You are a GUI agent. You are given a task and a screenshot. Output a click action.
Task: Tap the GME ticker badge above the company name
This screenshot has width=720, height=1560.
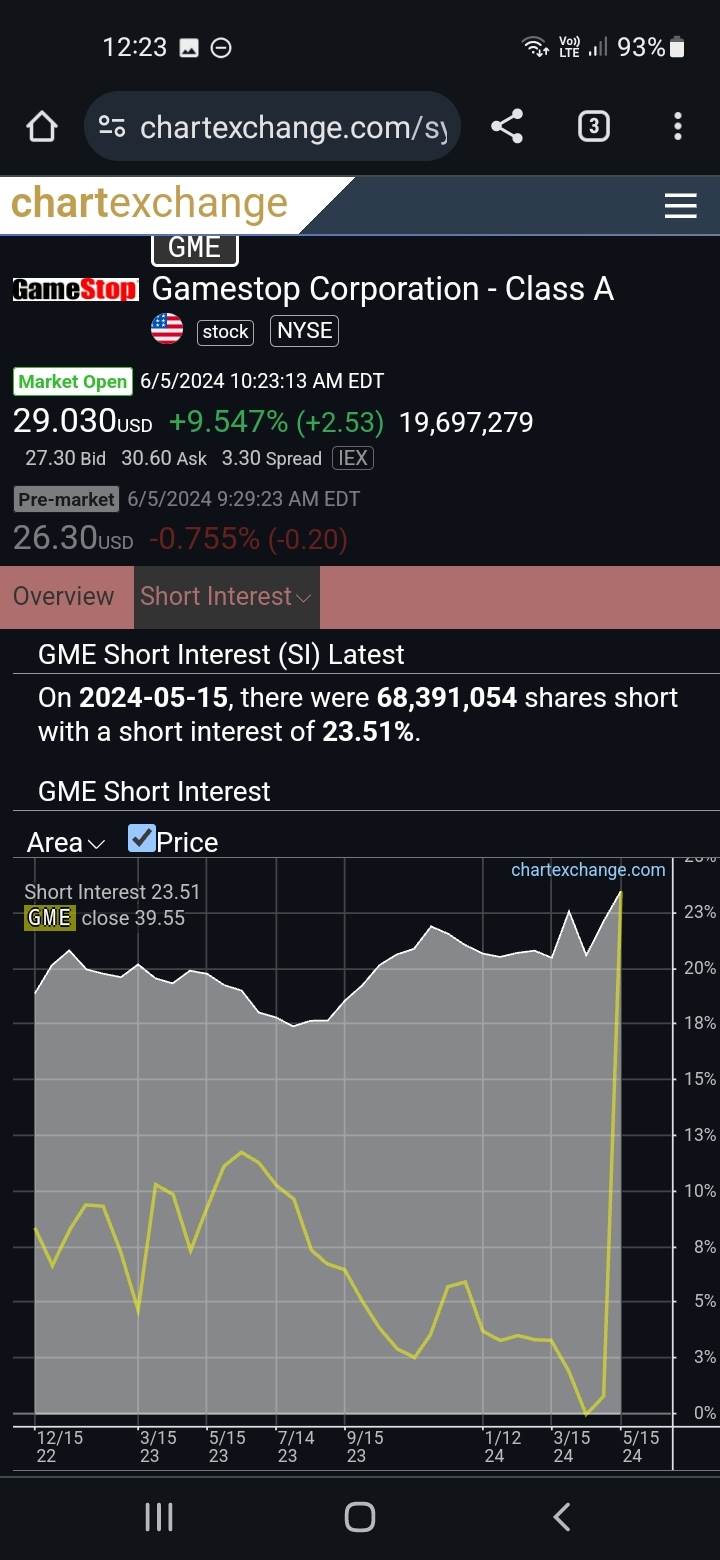coord(194,247)
